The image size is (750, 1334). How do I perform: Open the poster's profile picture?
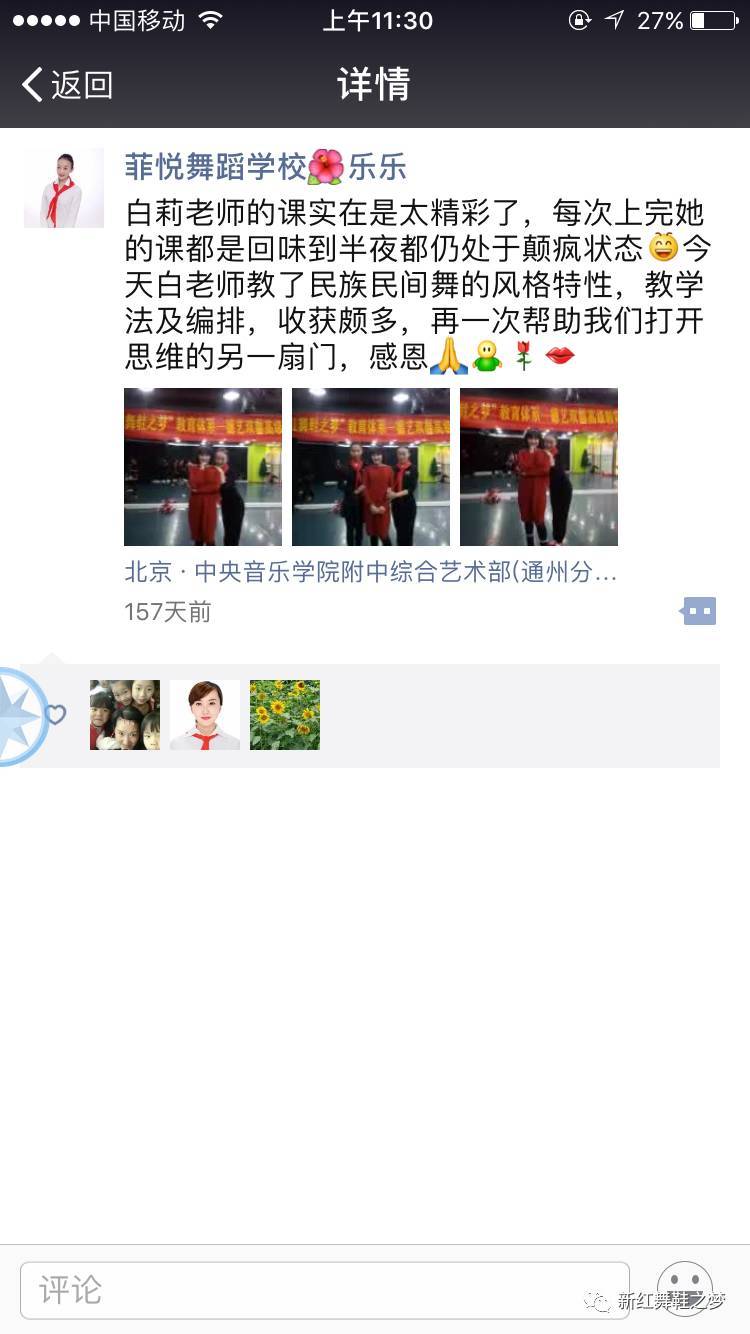tap(64, 188)
